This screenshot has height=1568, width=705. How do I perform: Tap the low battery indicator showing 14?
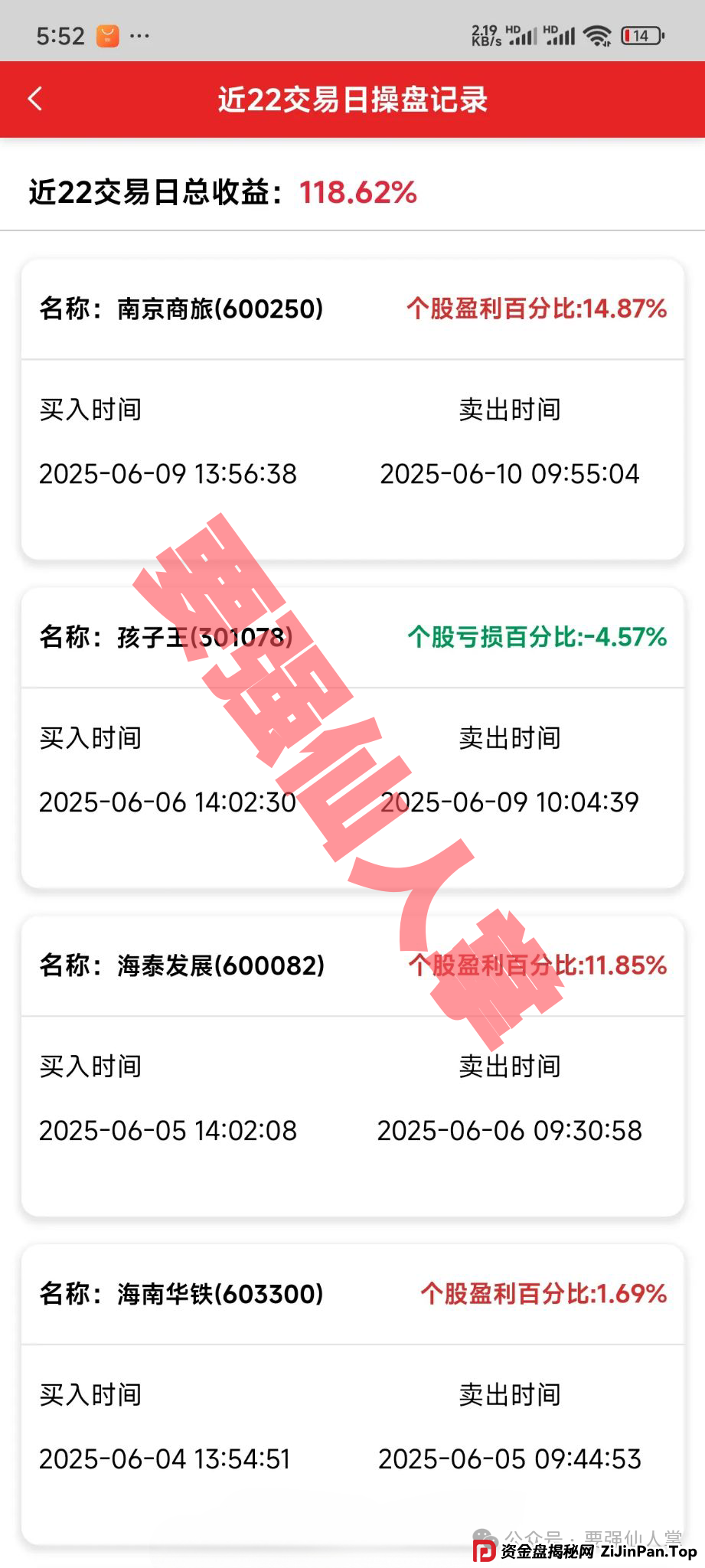(640, 35)
